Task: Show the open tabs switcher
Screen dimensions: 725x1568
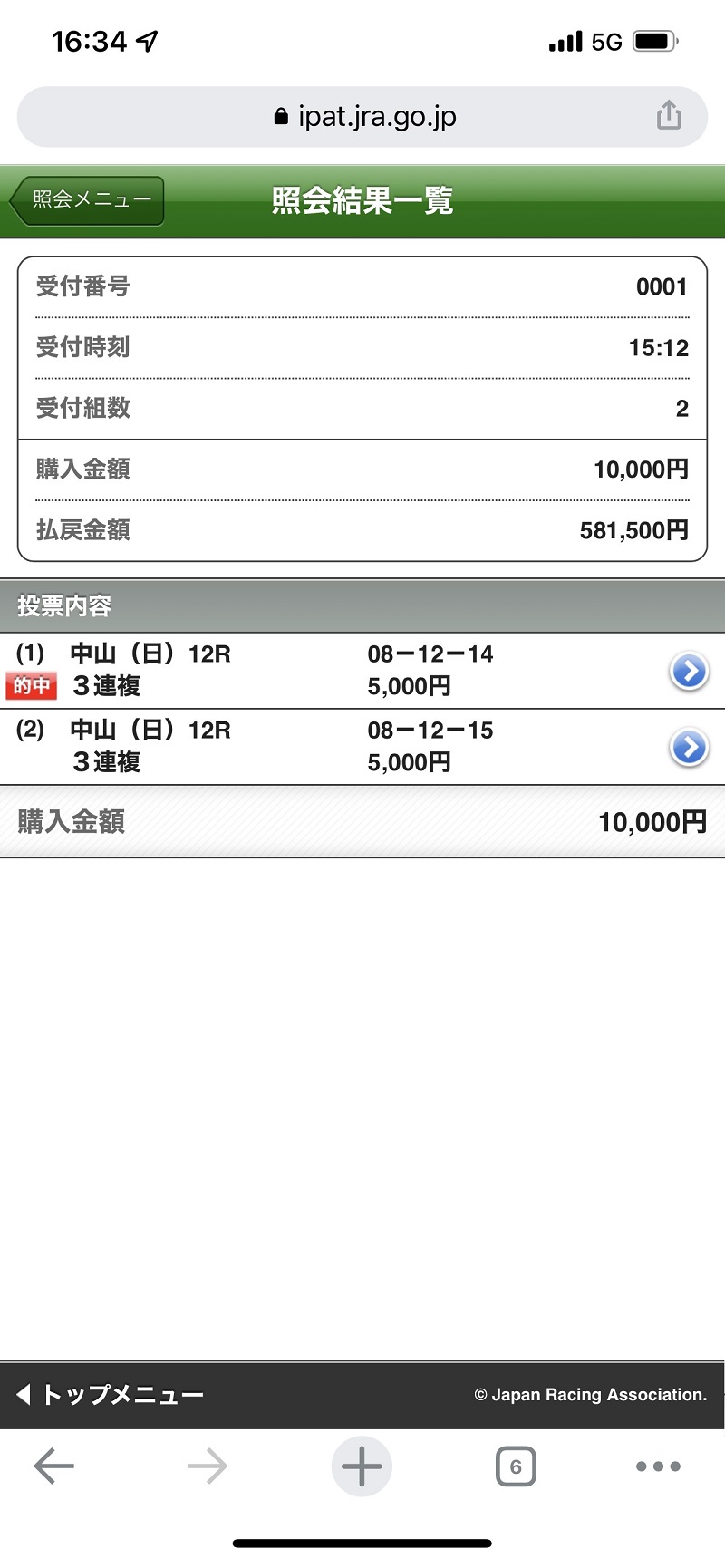Action: pos(516,1466)
